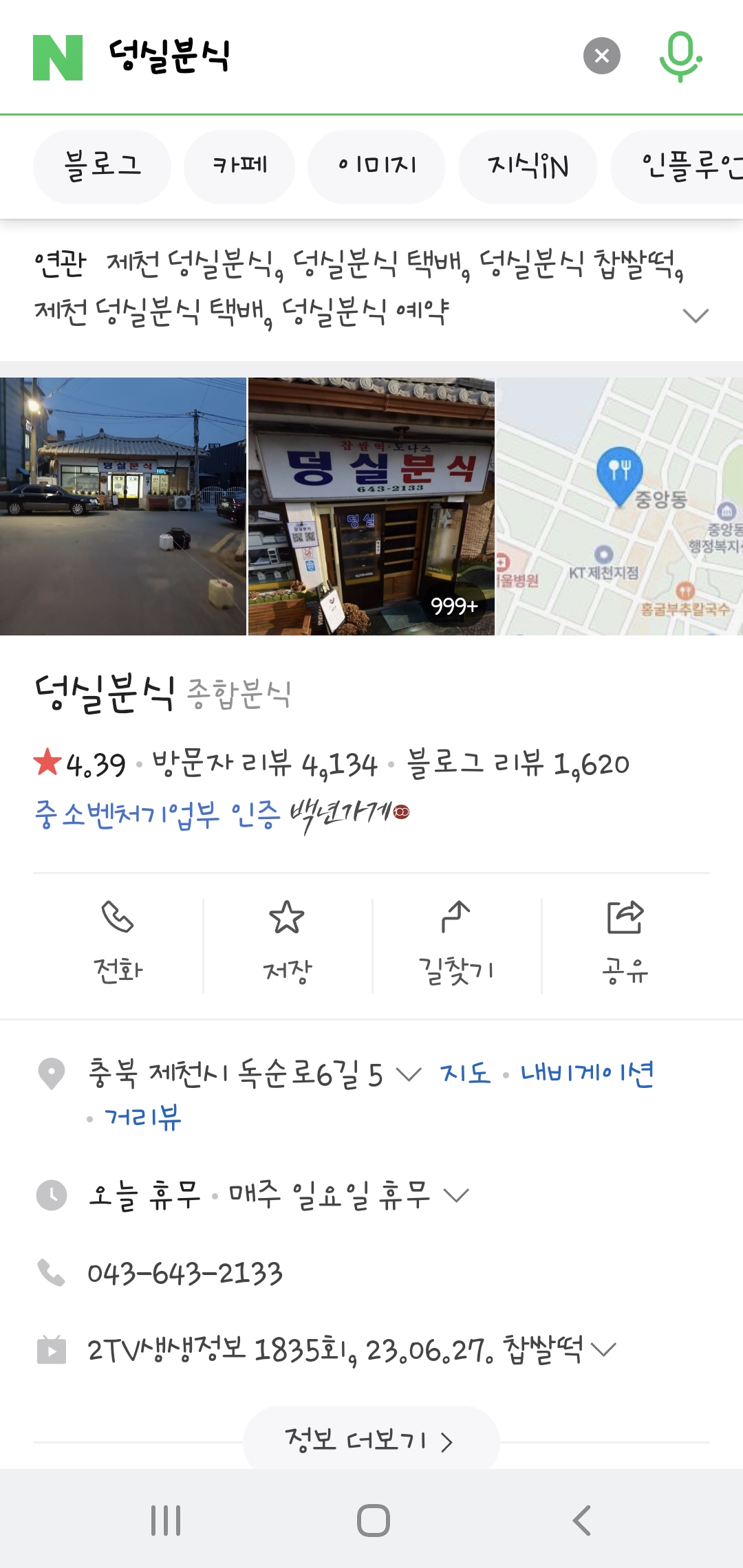Share the place with the 공유 button

click(x=625, y=944)
